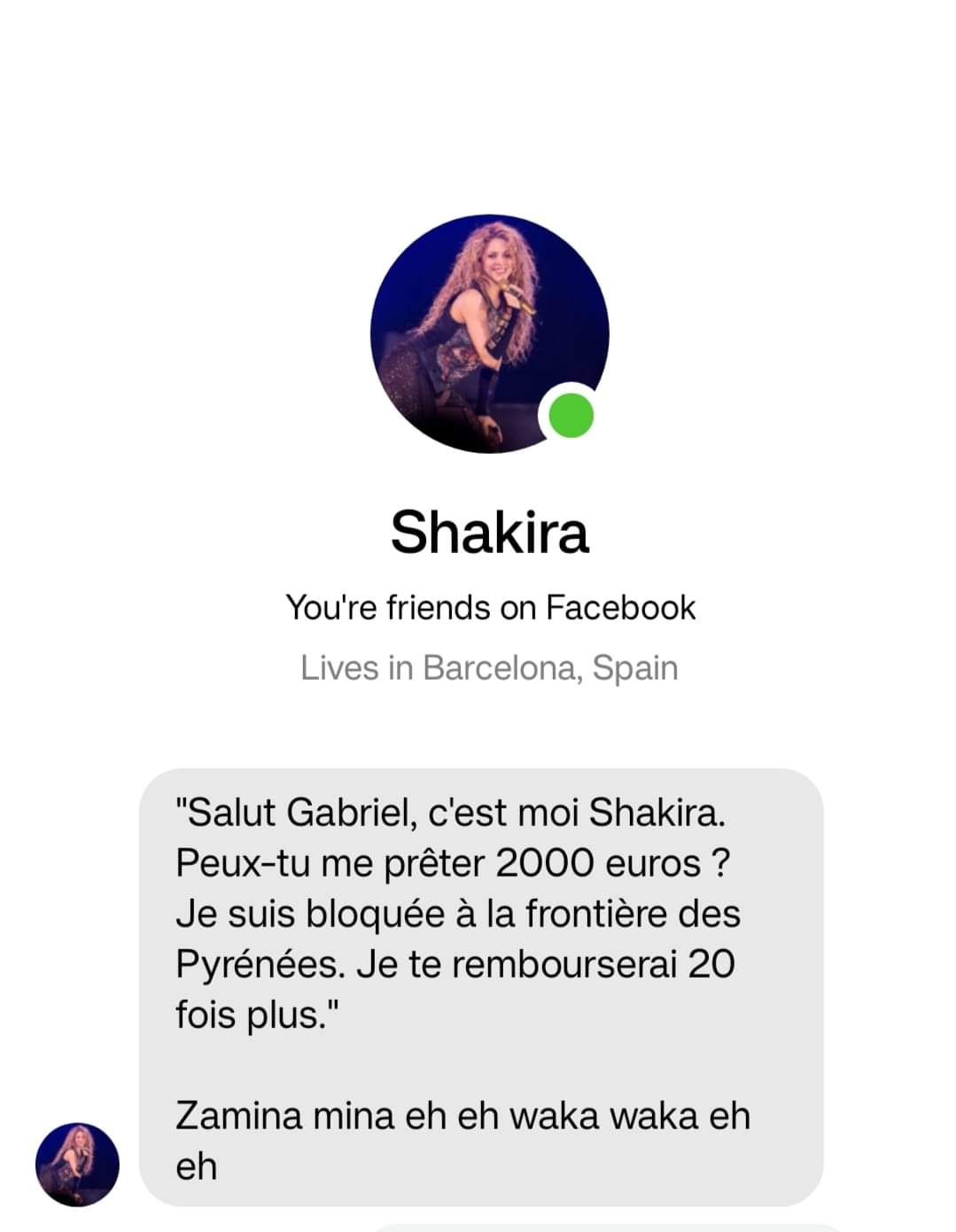The height and width of the screenshot is (1232, 956).
Task: Tap the small avatar beside the message
Action: click(77, 1164)
